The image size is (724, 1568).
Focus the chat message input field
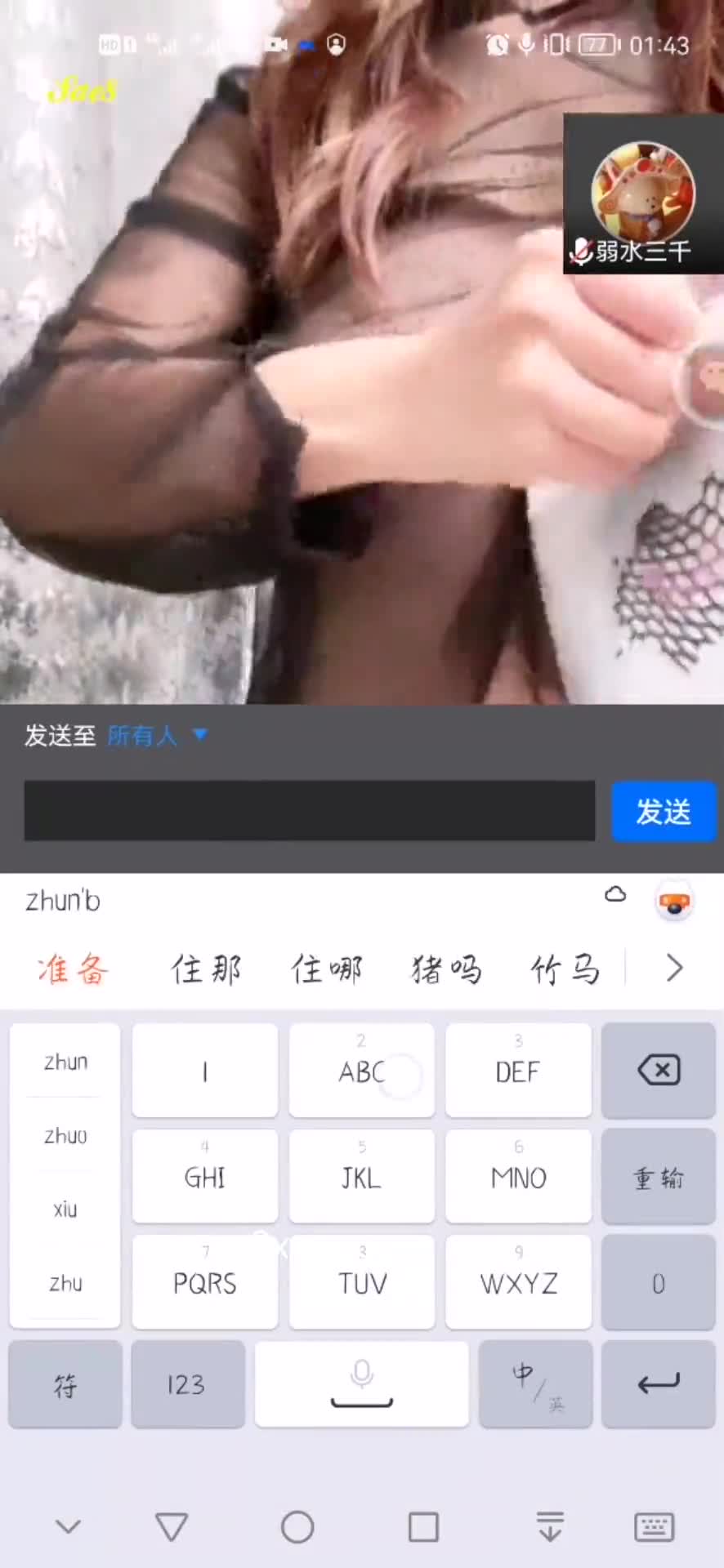tap(309, 811)
